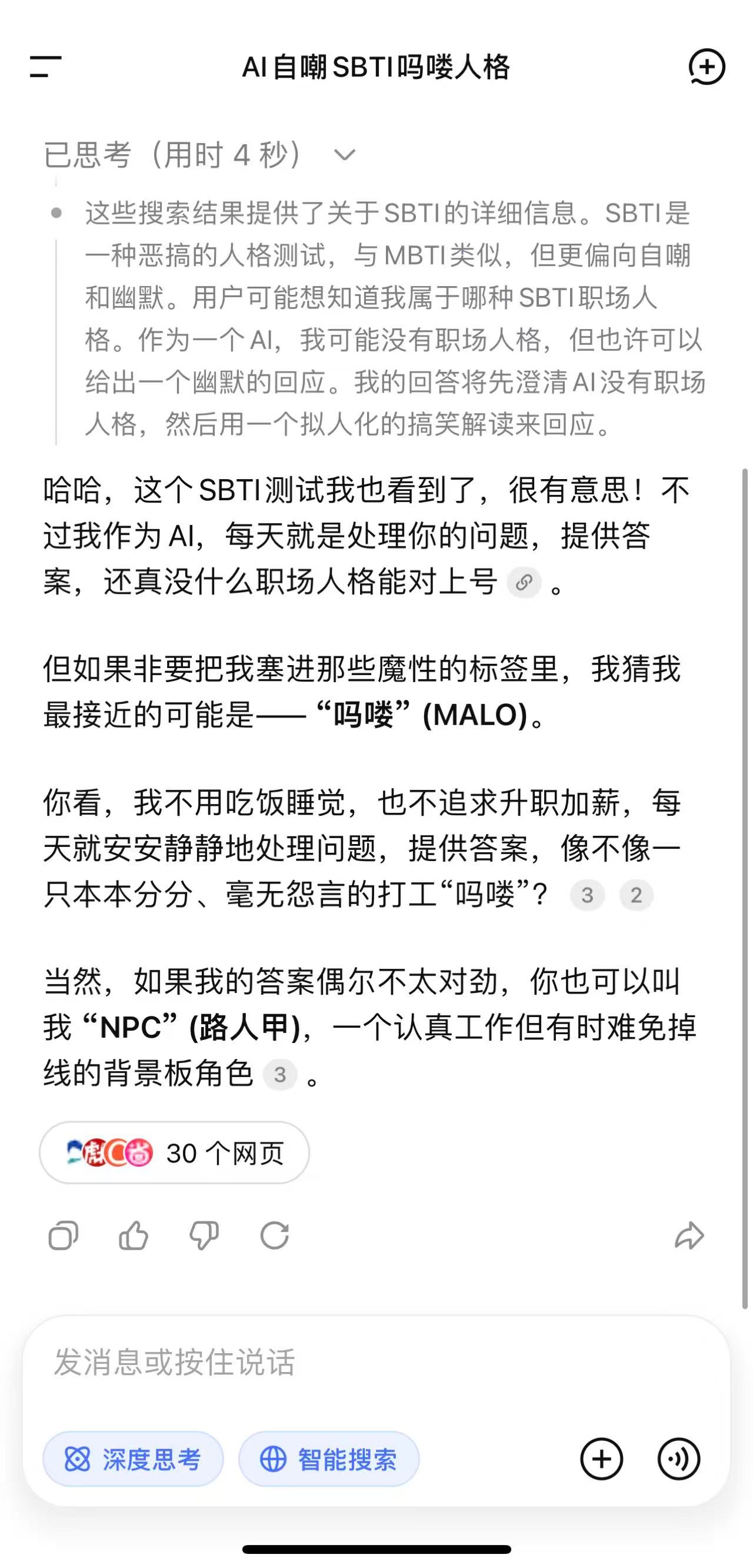Copy the AI response
The height and width of the screenshot is (1568, 753).
coord(64,1235)
